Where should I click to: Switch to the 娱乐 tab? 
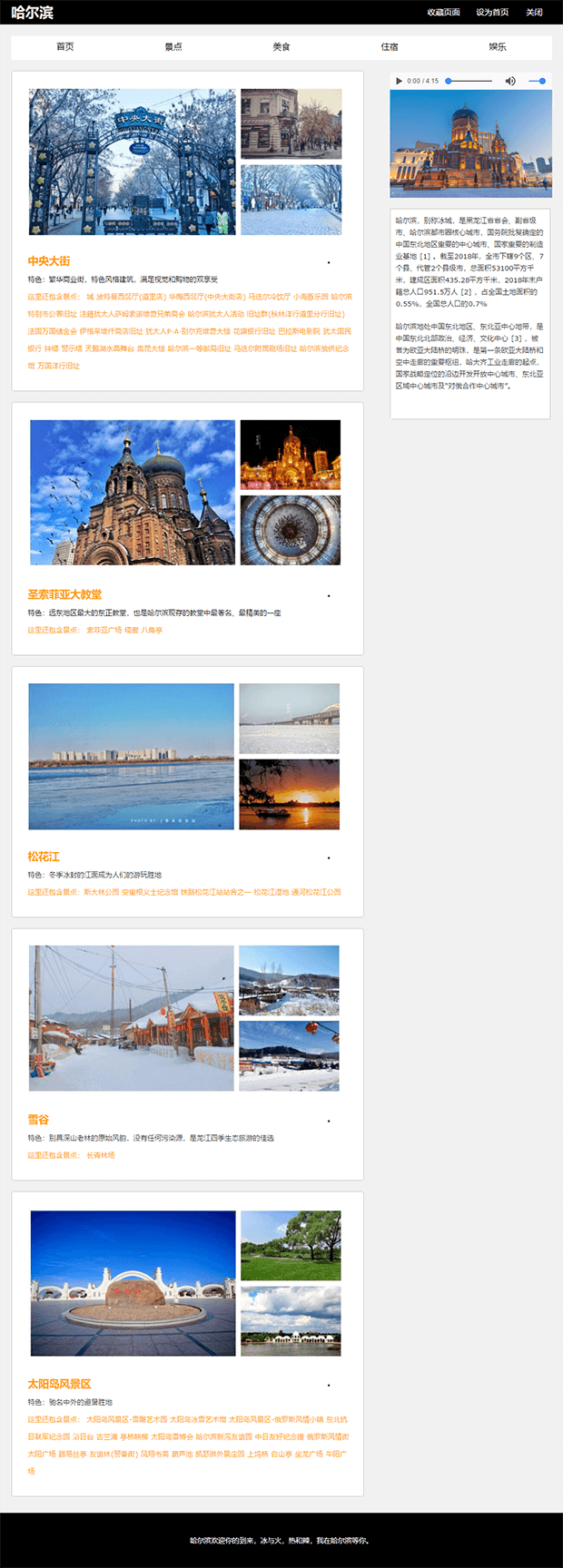(x=498, y=46)
